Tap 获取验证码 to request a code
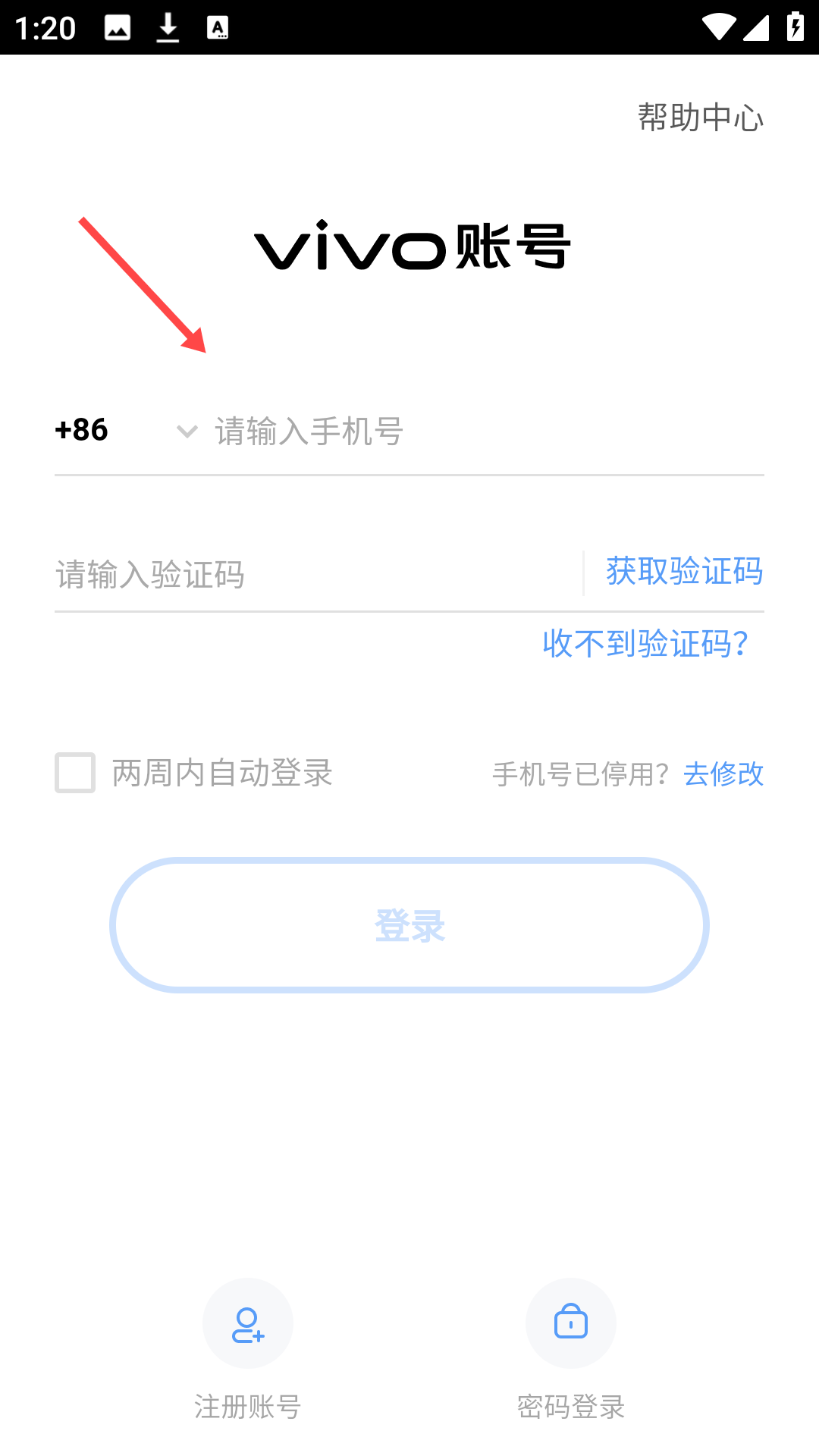Viewport: 819px width, 1456px height. (684, 571)
